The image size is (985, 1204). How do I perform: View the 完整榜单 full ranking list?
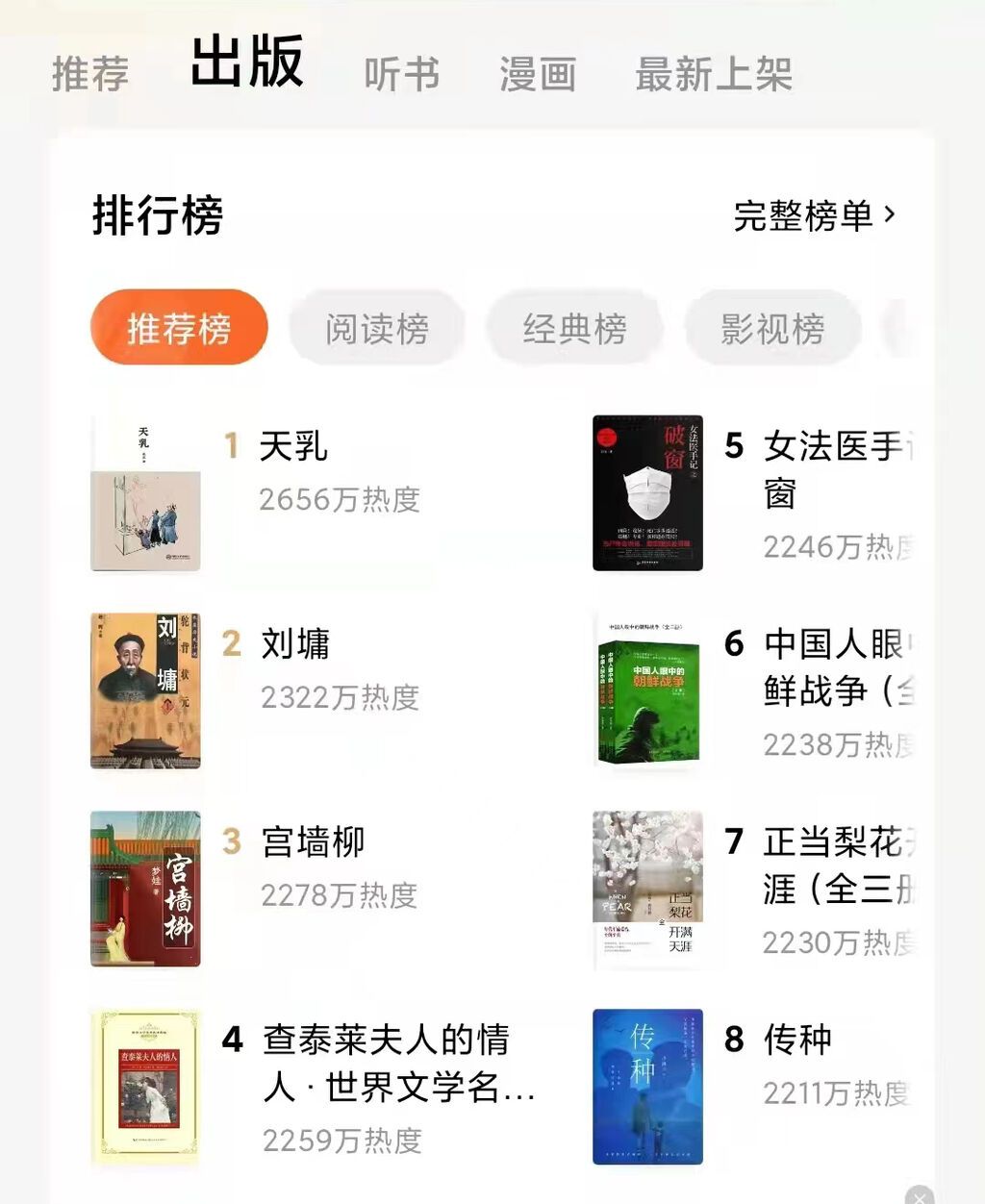point(814,215)
